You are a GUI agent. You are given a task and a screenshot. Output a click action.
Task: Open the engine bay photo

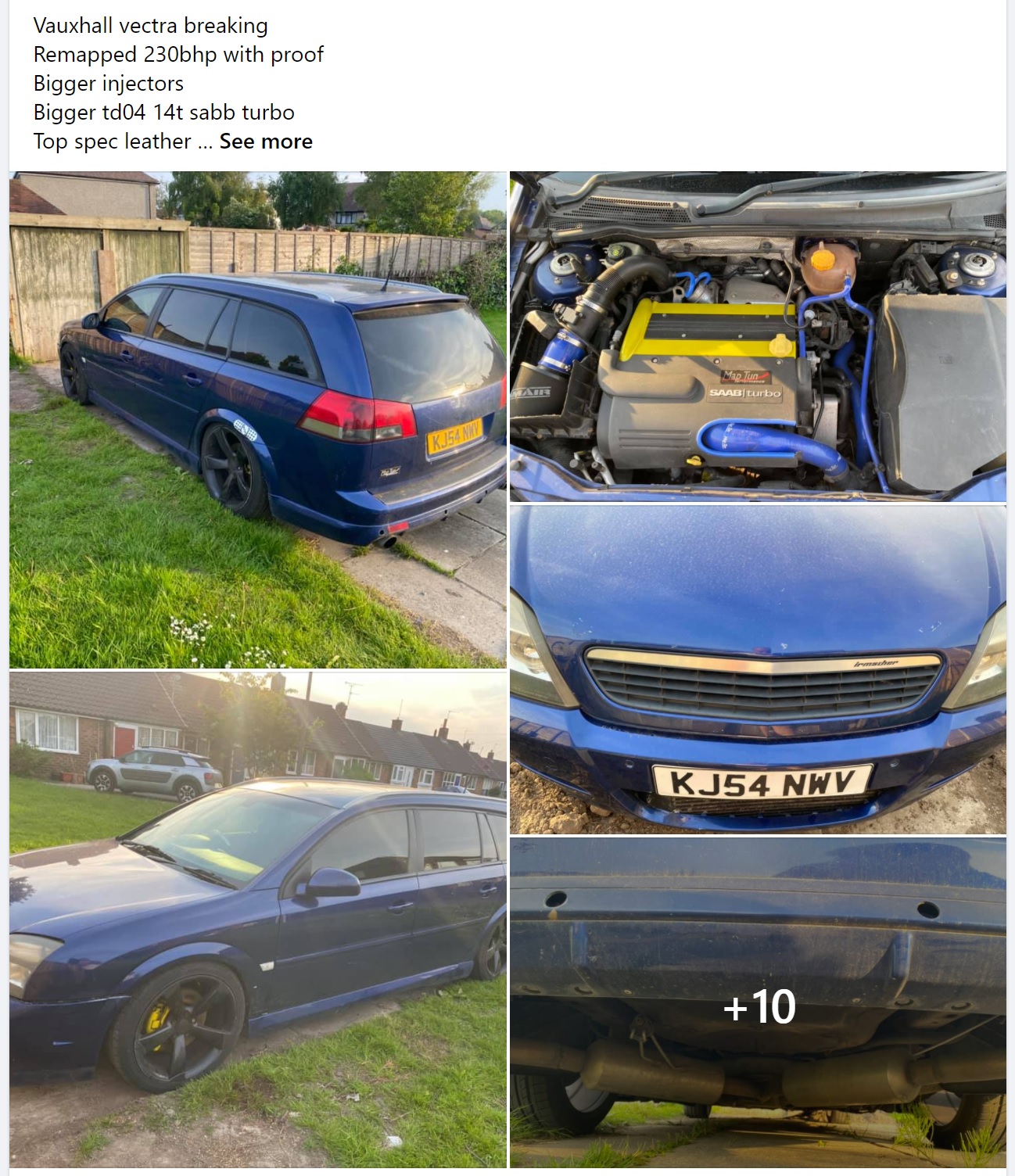(758, 336)
